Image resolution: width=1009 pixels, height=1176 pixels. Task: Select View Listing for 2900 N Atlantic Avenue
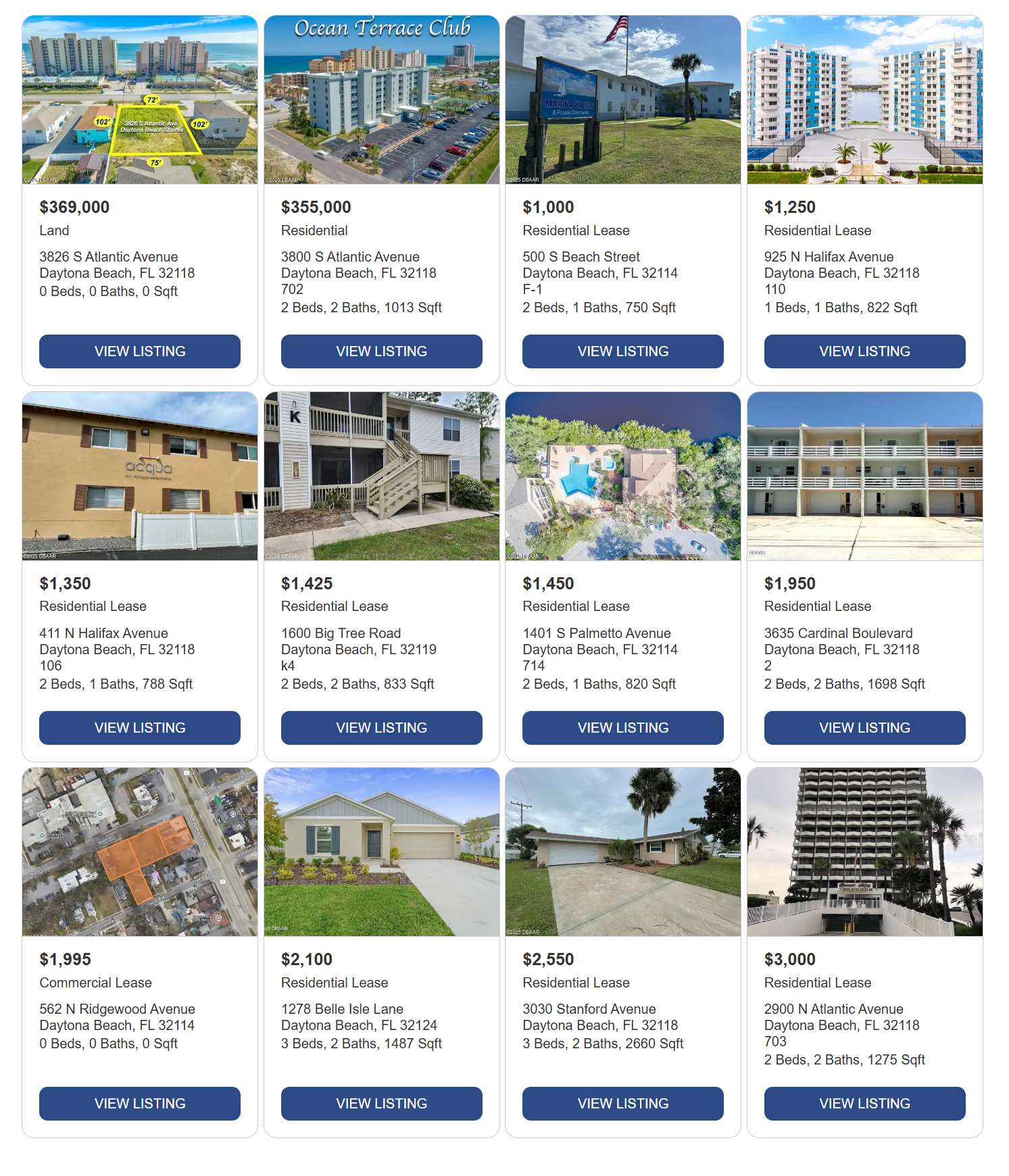864,1104
